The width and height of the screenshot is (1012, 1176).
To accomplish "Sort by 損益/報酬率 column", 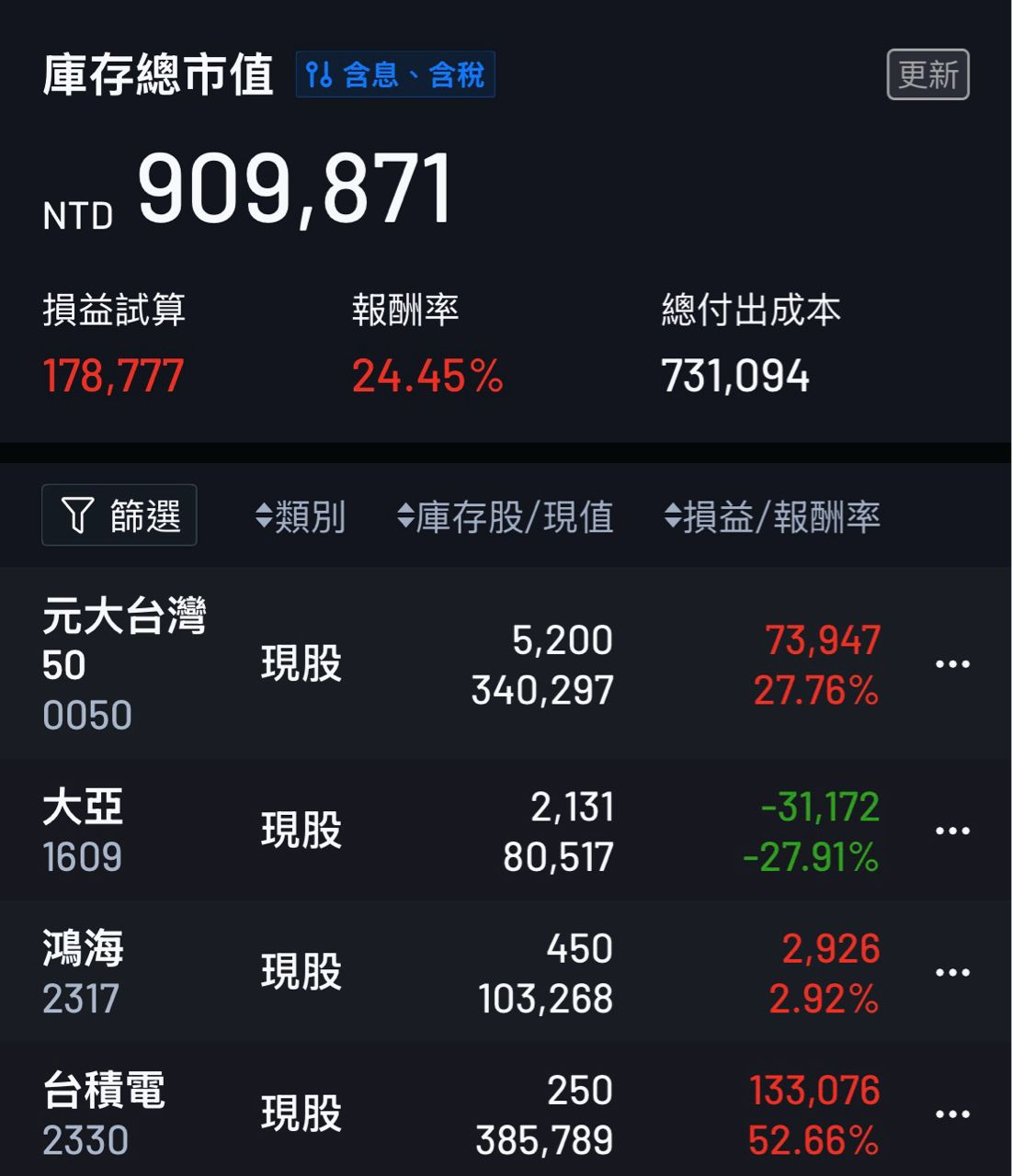I will click(x=773, y=517).
